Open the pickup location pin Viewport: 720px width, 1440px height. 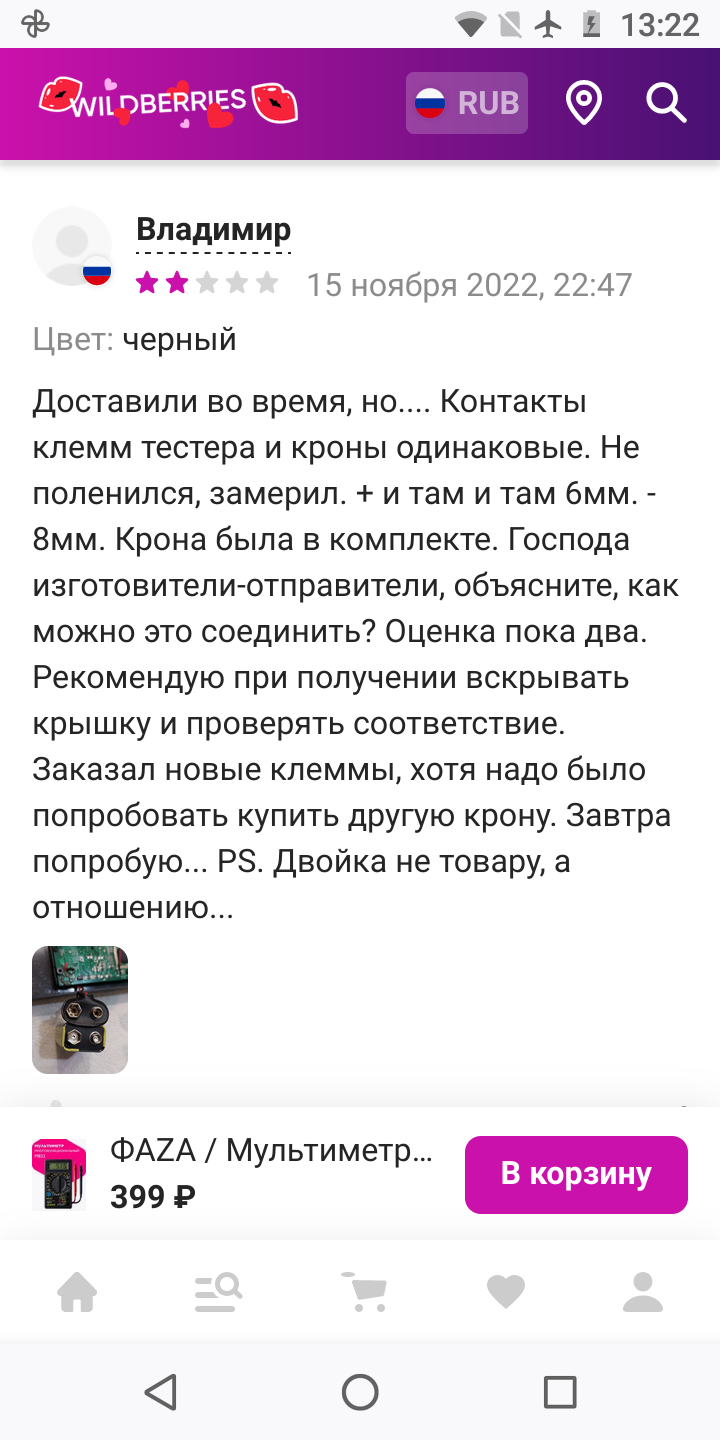coord(583,103)
